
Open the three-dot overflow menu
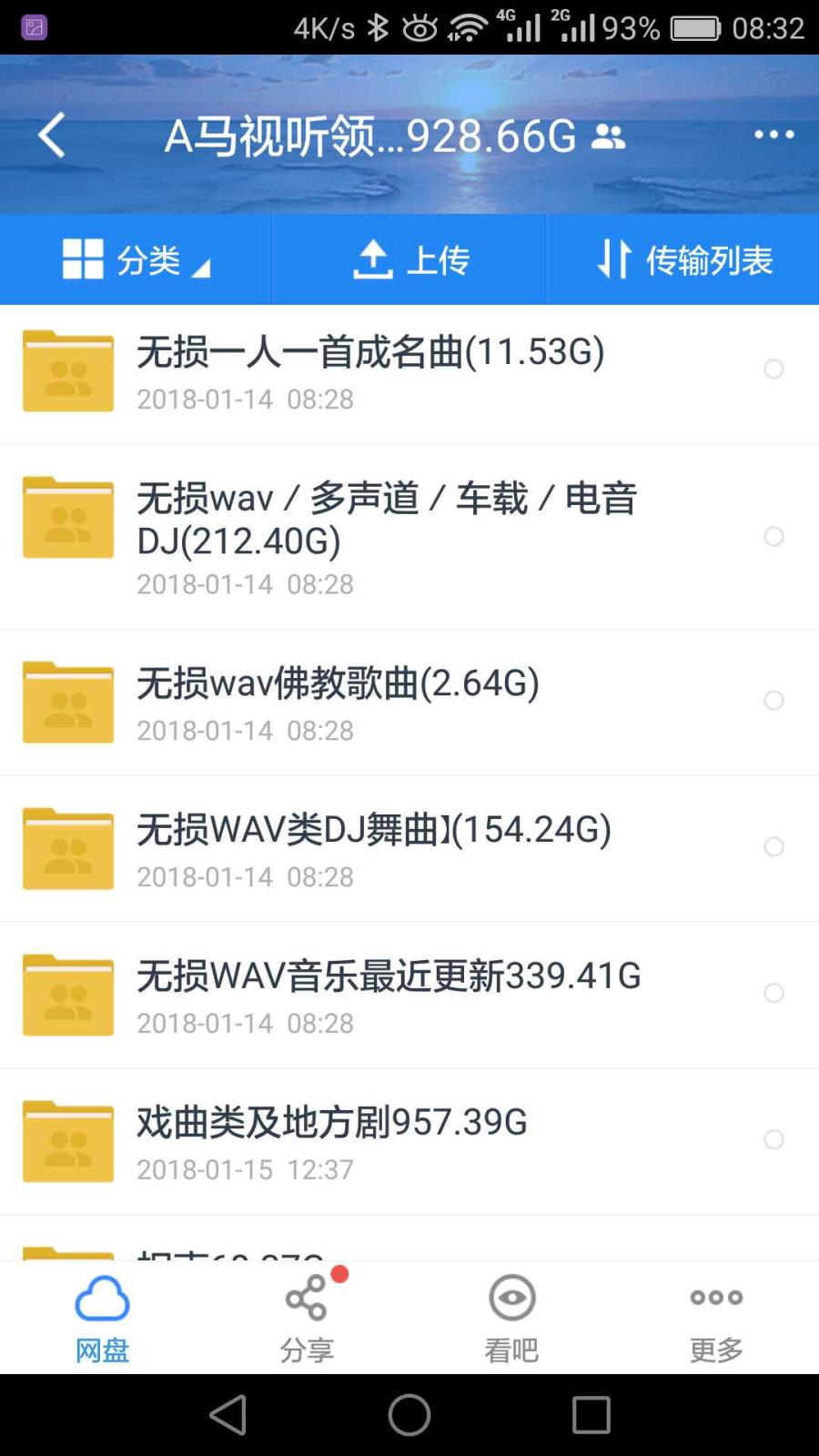[773, 135]
